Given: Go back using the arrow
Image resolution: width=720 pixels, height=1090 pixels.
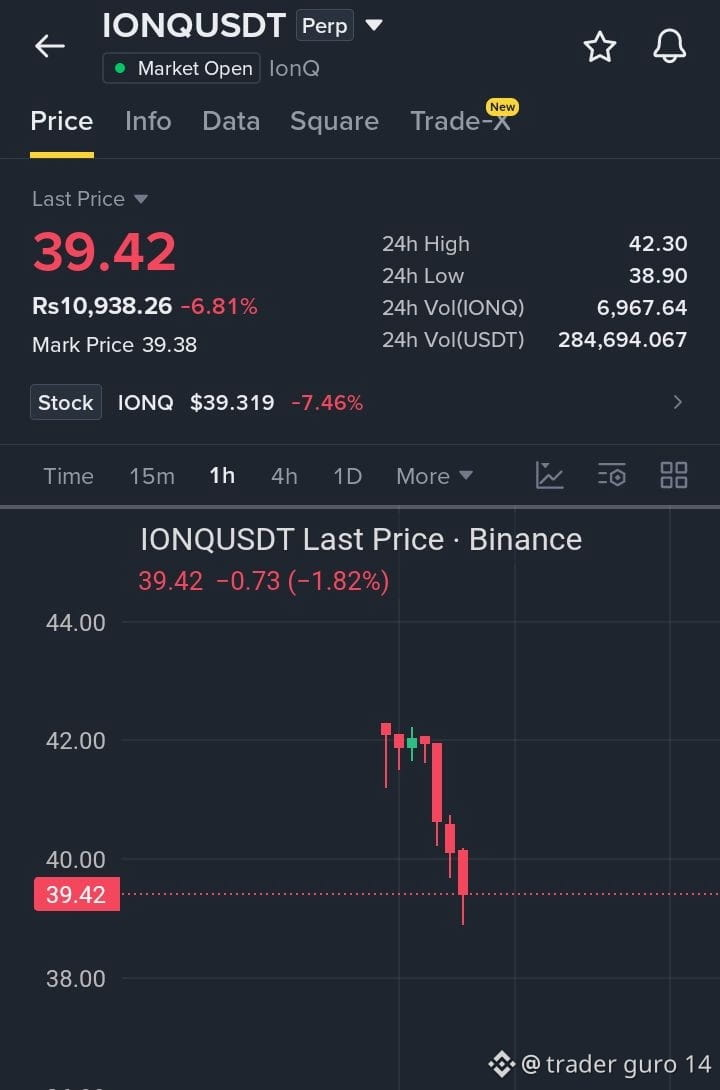Looking at the screenshot, I should (x=49, y=47).
